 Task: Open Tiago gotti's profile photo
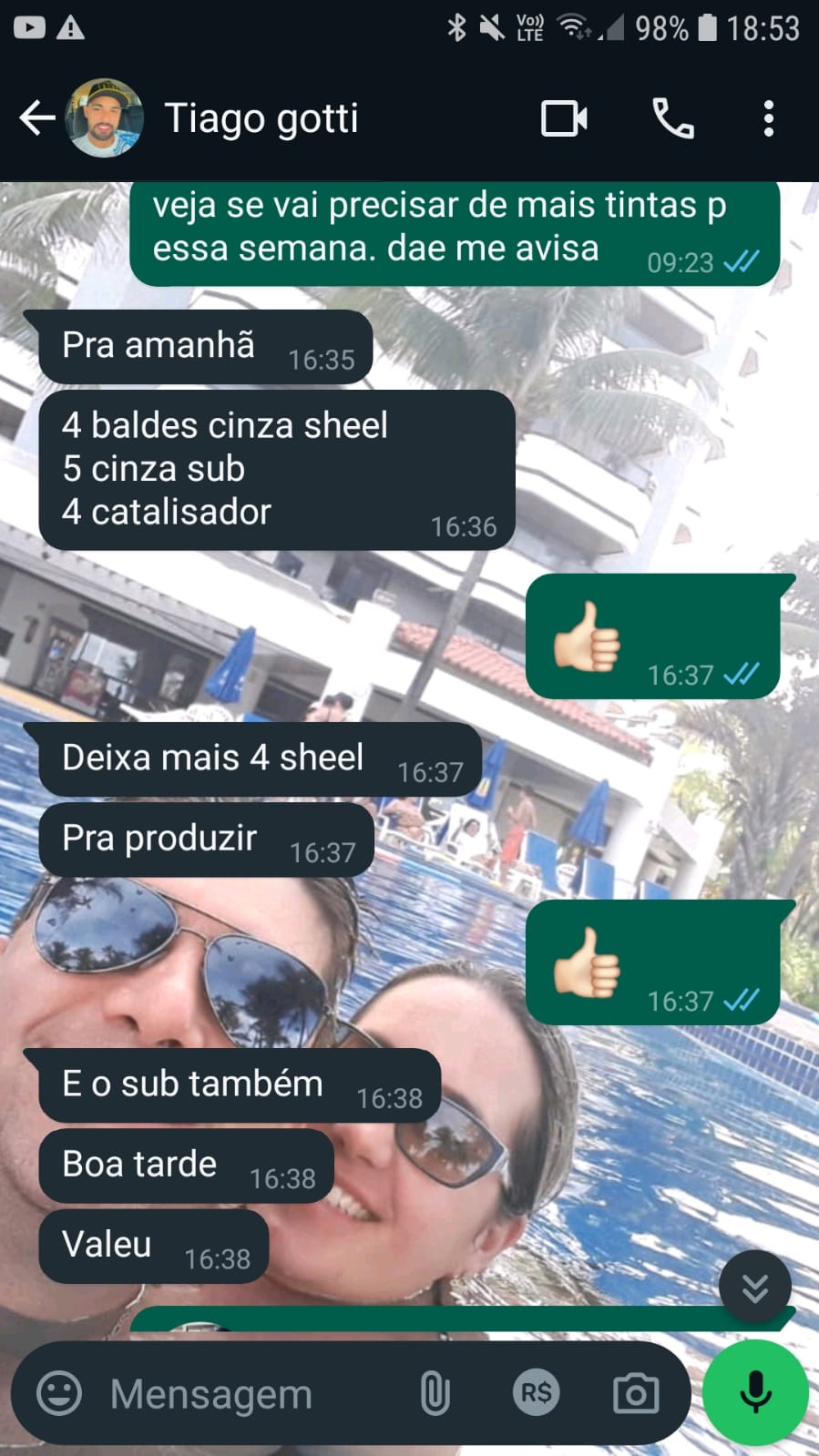coord(104,118)
